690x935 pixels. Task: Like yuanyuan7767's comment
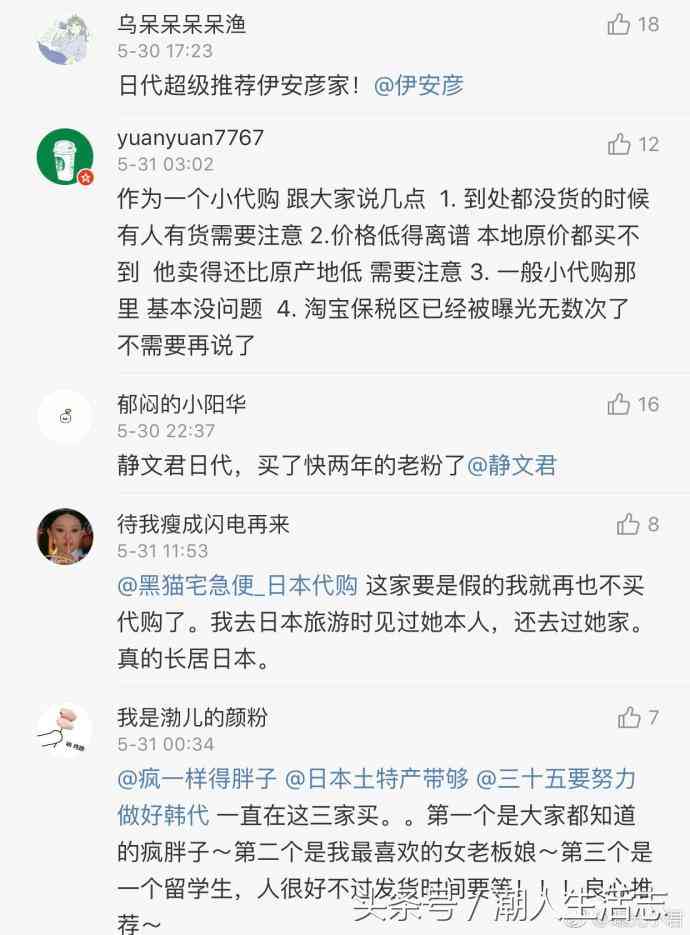[620, 145]
